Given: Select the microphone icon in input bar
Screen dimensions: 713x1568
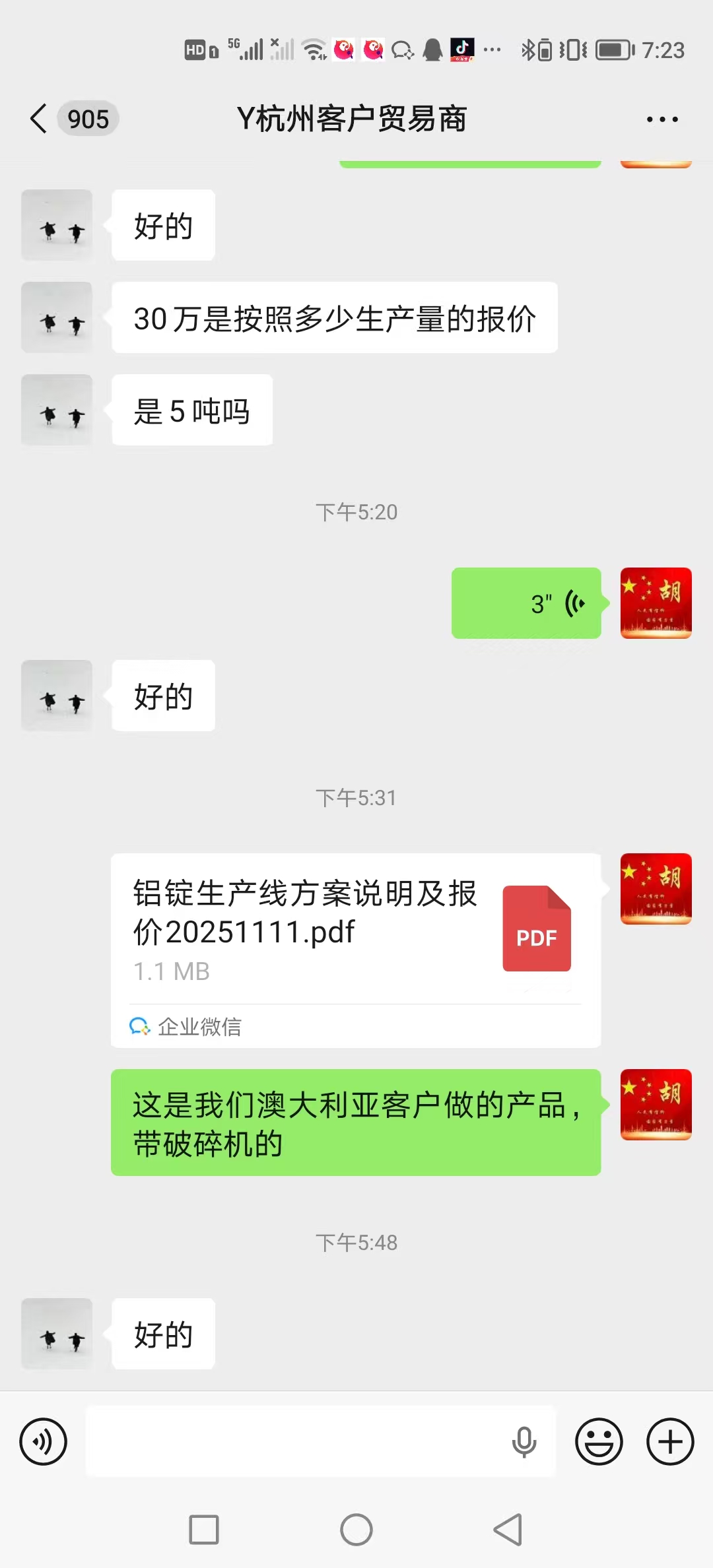Looking at the screenshot, I should (522, 1441).
